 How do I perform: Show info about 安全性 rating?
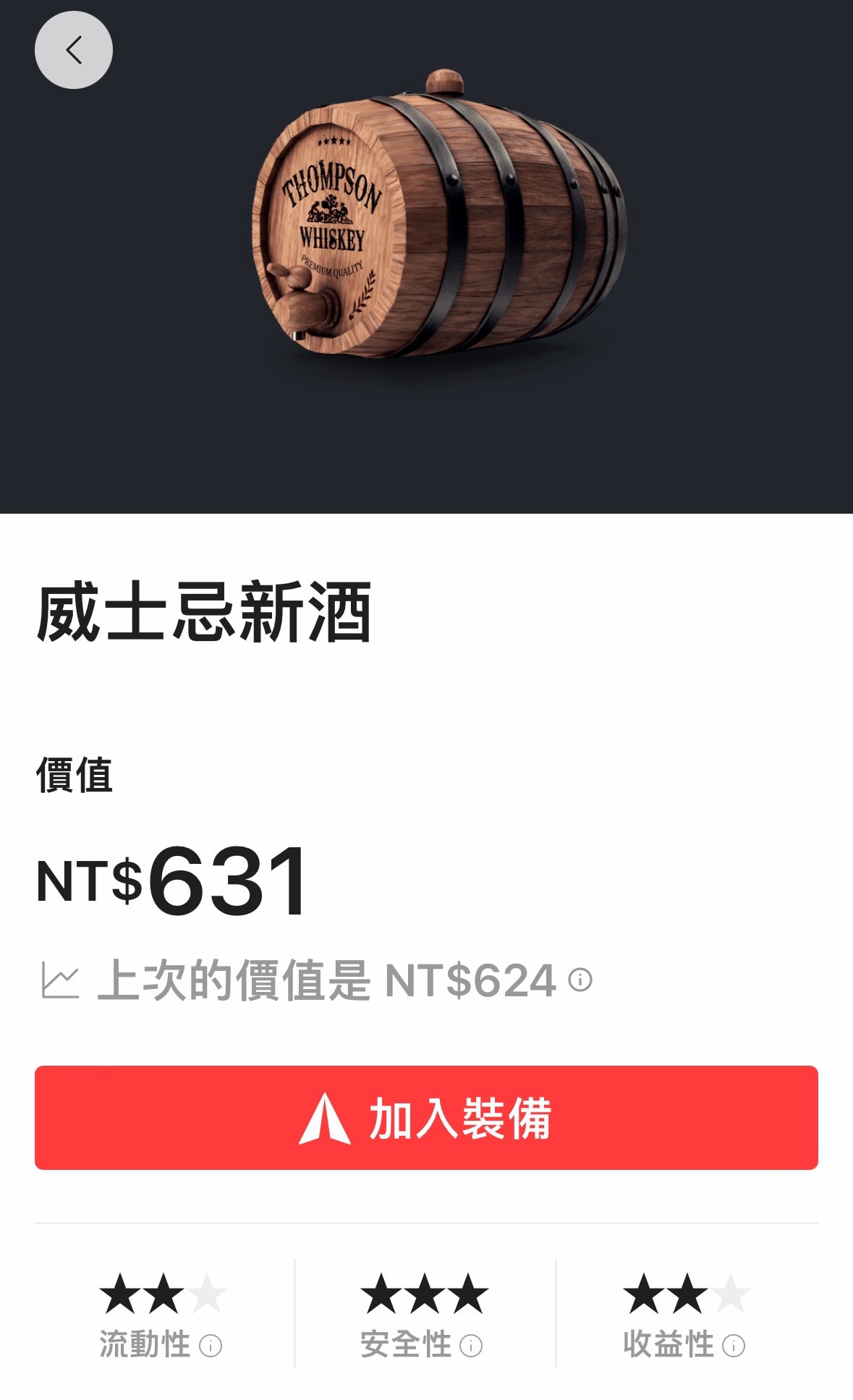tap(471, 1346)
